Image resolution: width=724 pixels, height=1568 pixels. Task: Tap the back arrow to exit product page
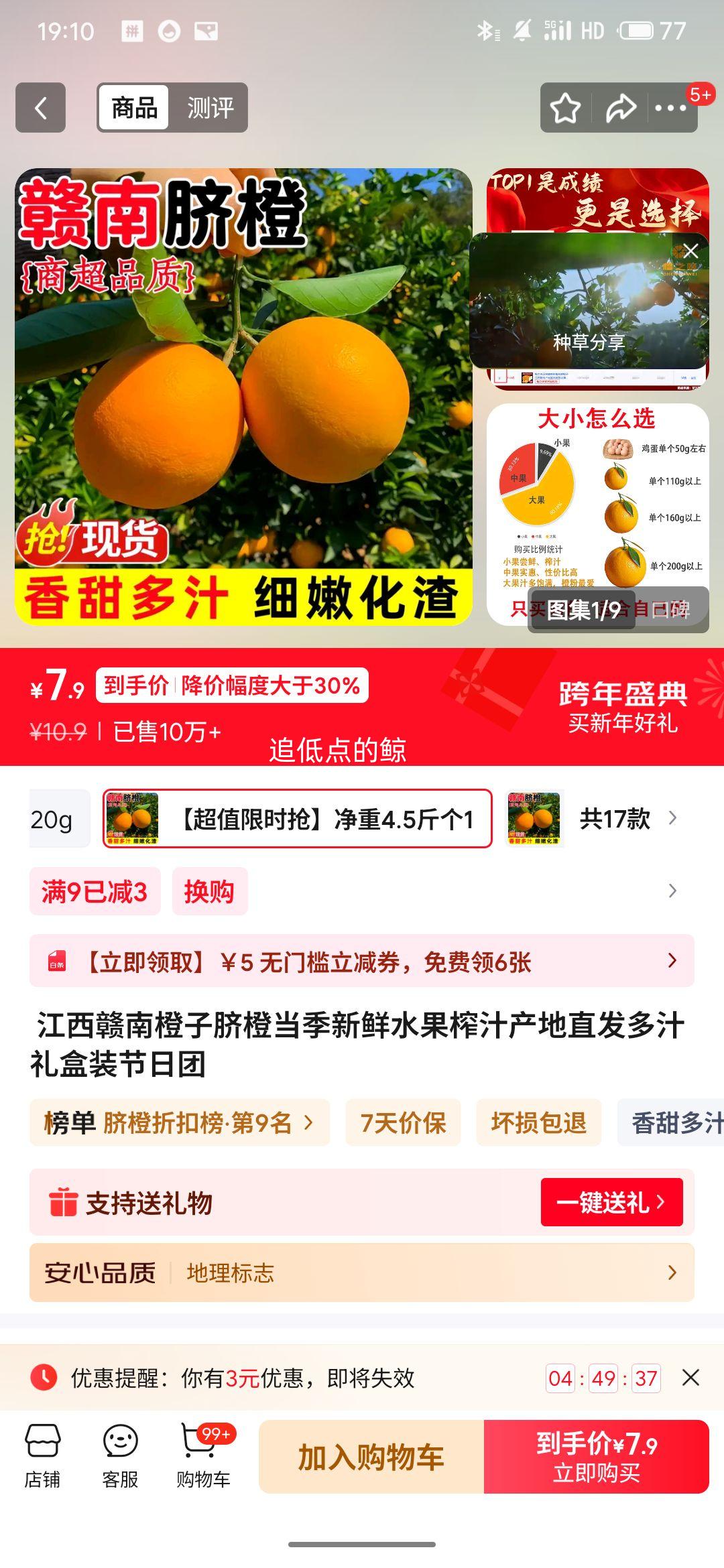tap(40, 107)
